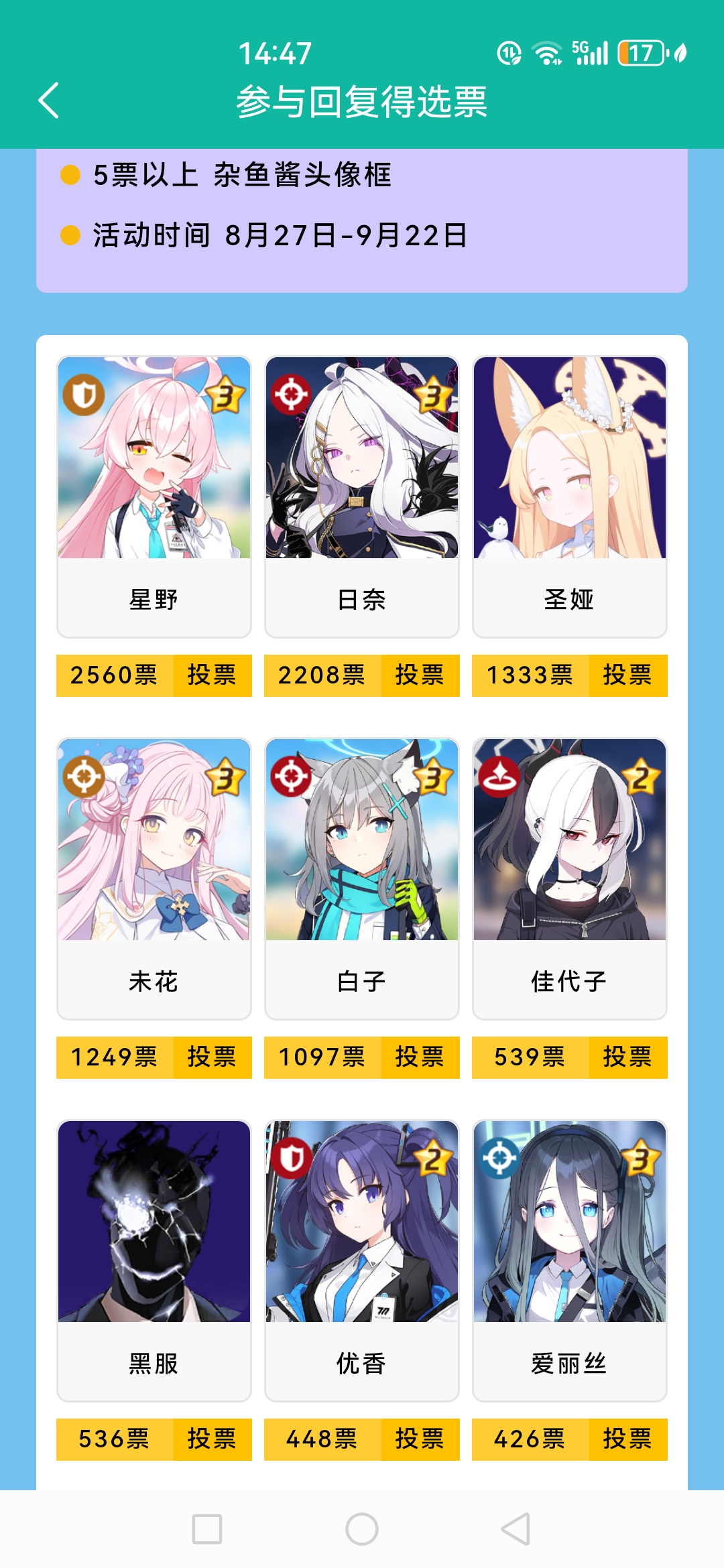724x1568 pixels.
Task: Cast a vote for 黑服
Action: (x=212, y=1439)
